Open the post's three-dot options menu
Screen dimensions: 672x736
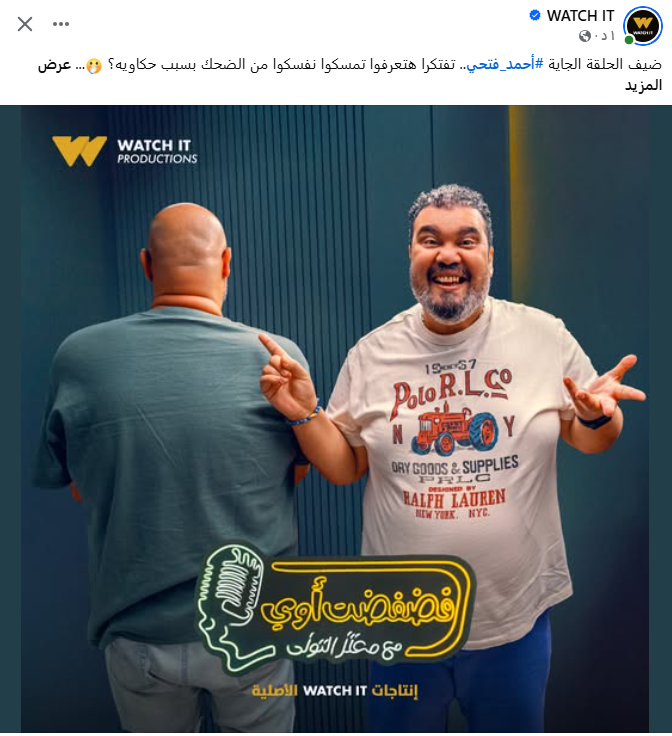tap(61, 24)
